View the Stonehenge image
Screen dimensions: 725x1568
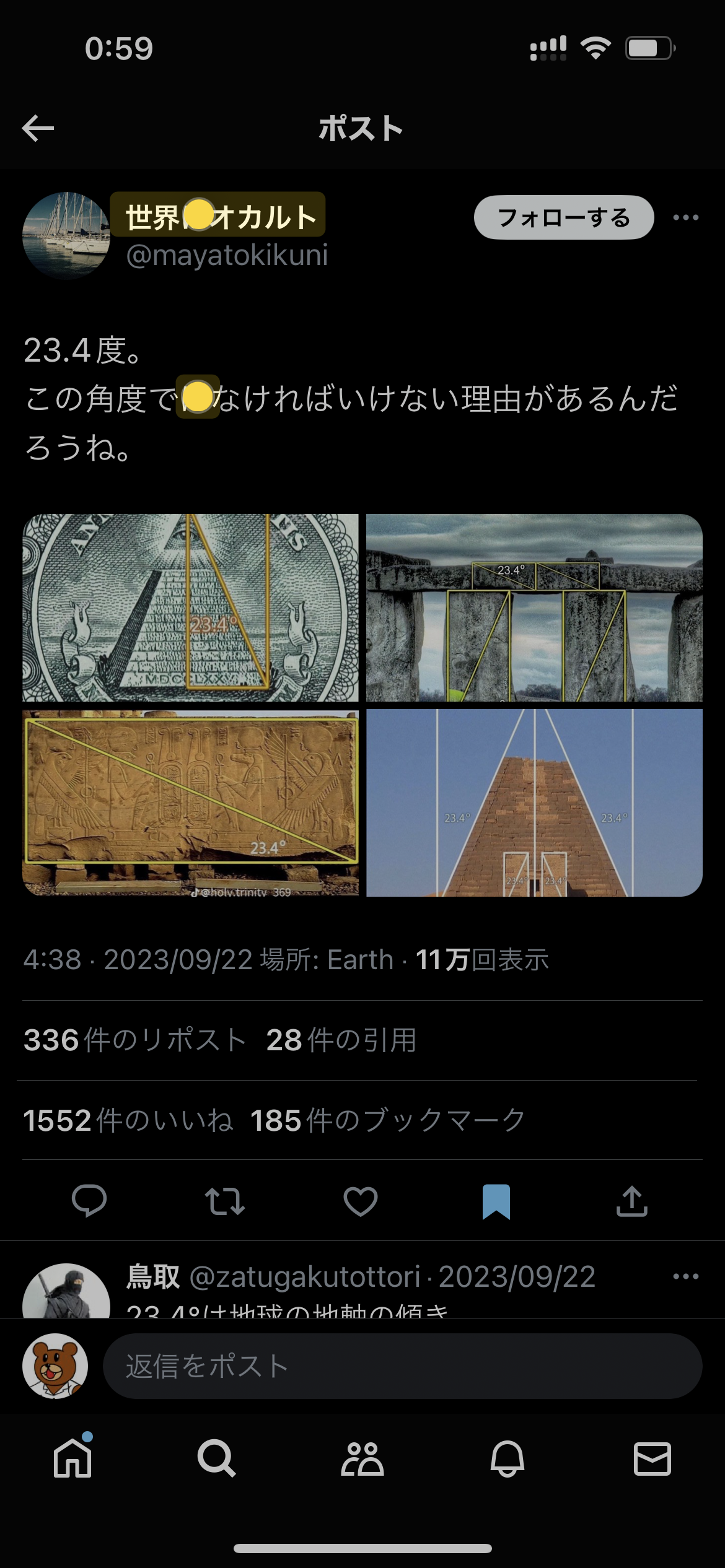(534, 608)
